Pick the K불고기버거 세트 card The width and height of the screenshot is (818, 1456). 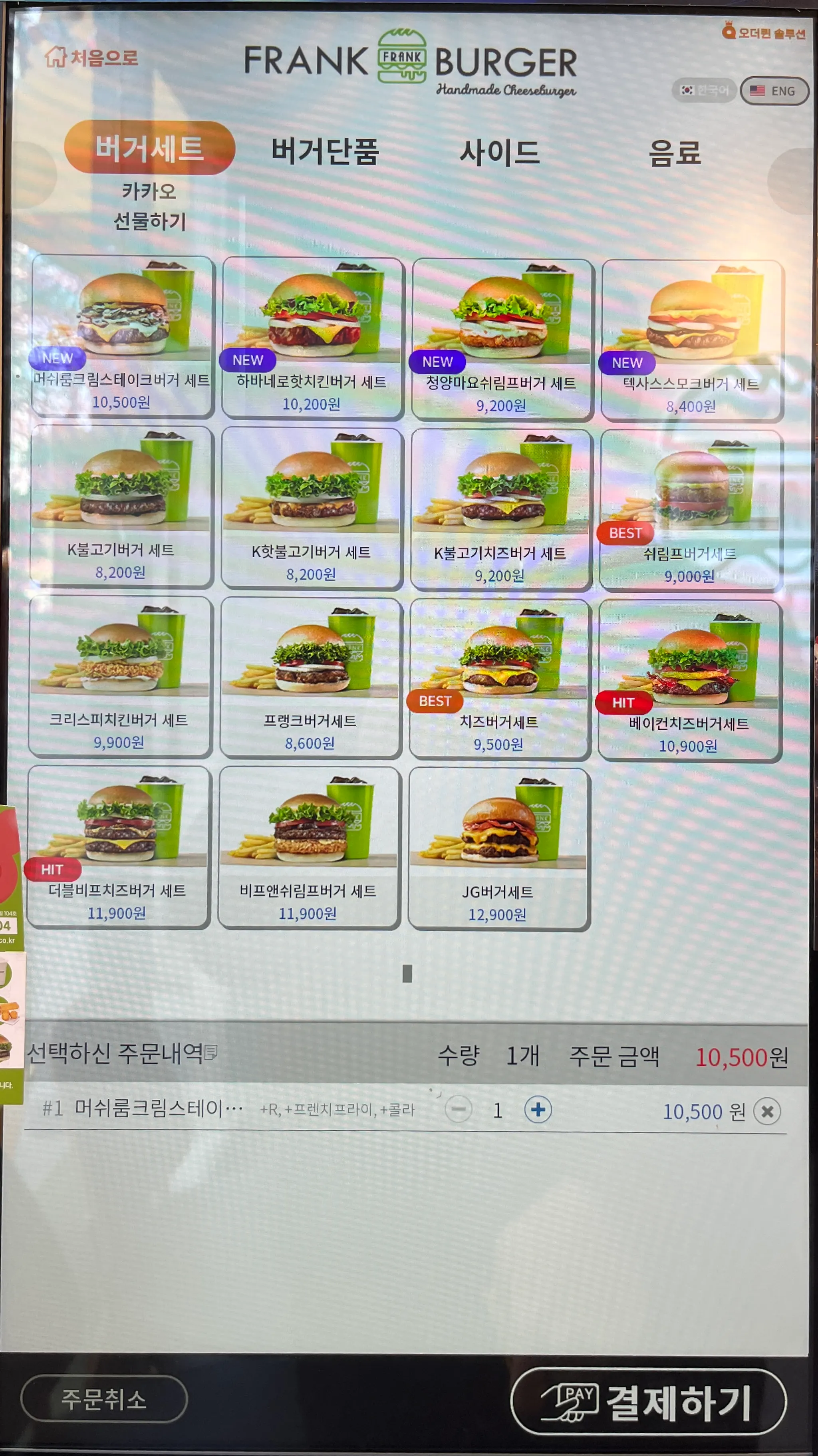point(121,507)
